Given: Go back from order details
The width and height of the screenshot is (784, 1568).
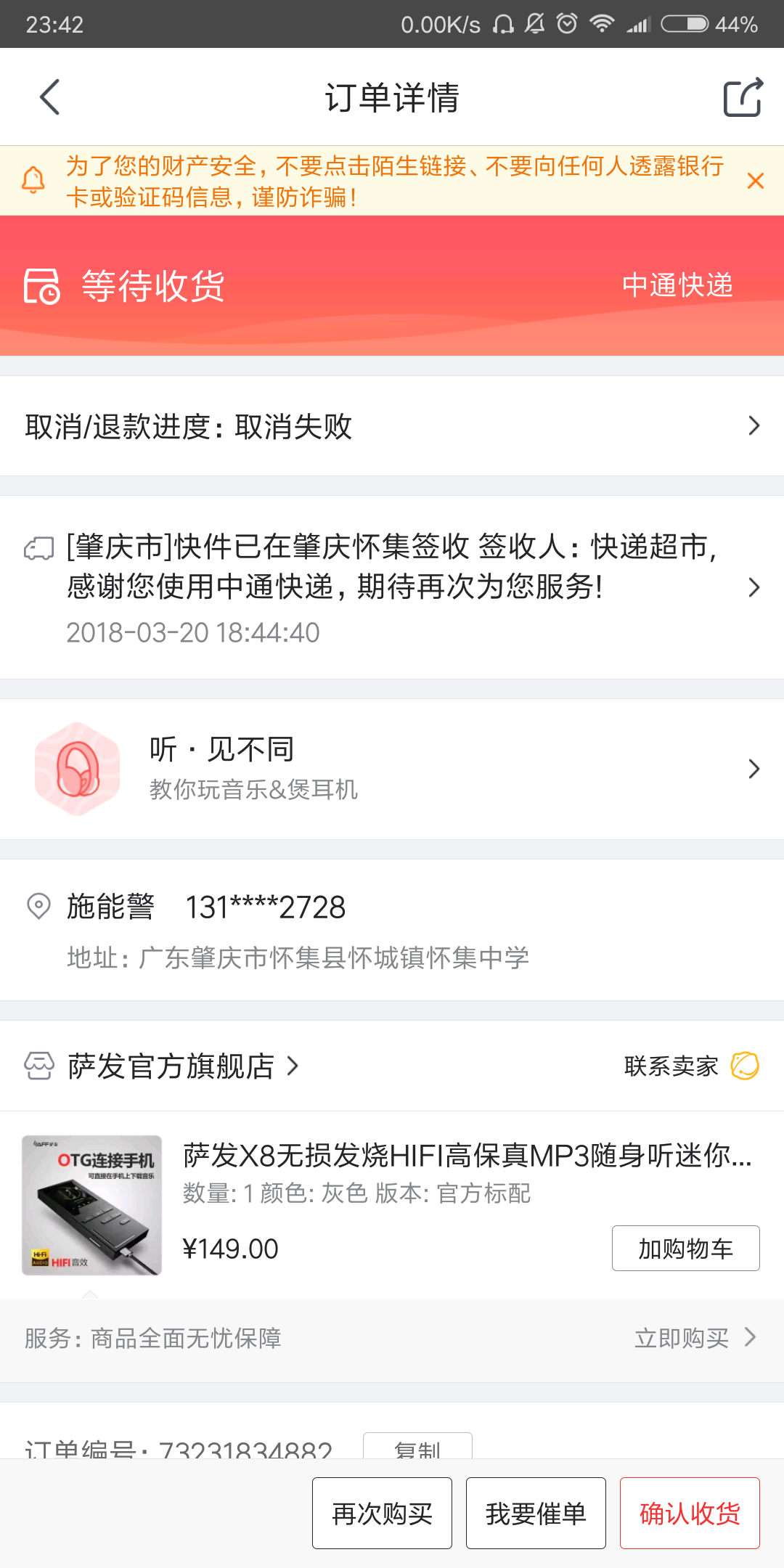Looking at the screenshot, I should tap(49, 97).
